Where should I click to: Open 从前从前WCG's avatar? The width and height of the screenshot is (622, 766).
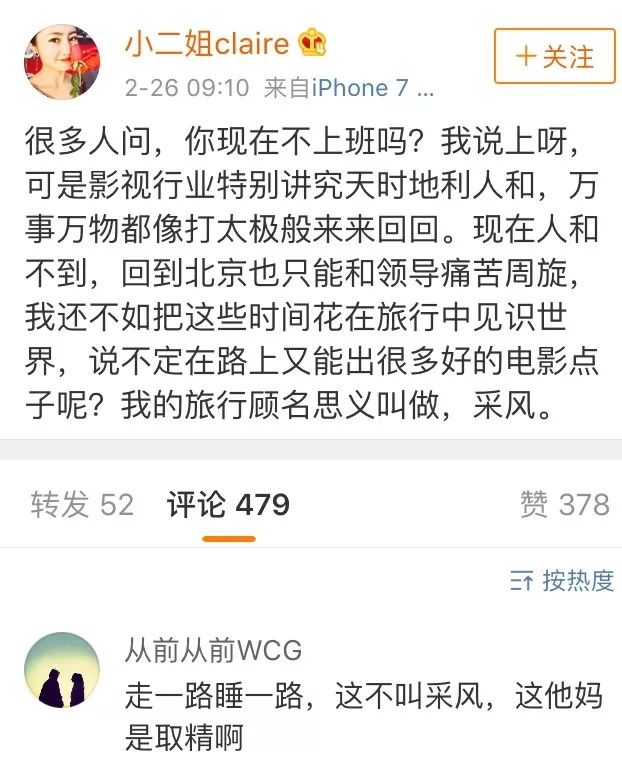click(x=62, y=670)
